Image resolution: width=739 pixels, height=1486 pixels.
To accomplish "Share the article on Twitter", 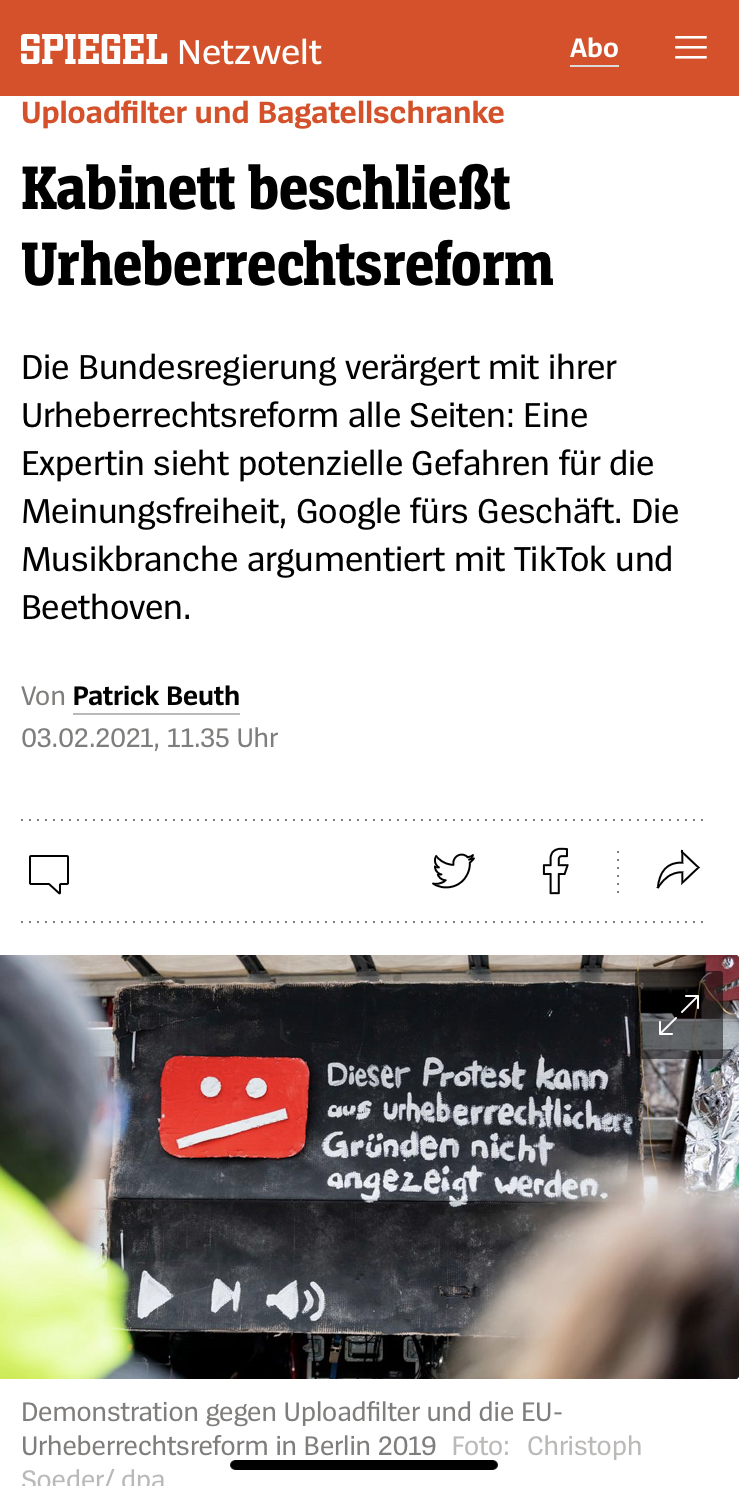I will click(x=453, y=870).
